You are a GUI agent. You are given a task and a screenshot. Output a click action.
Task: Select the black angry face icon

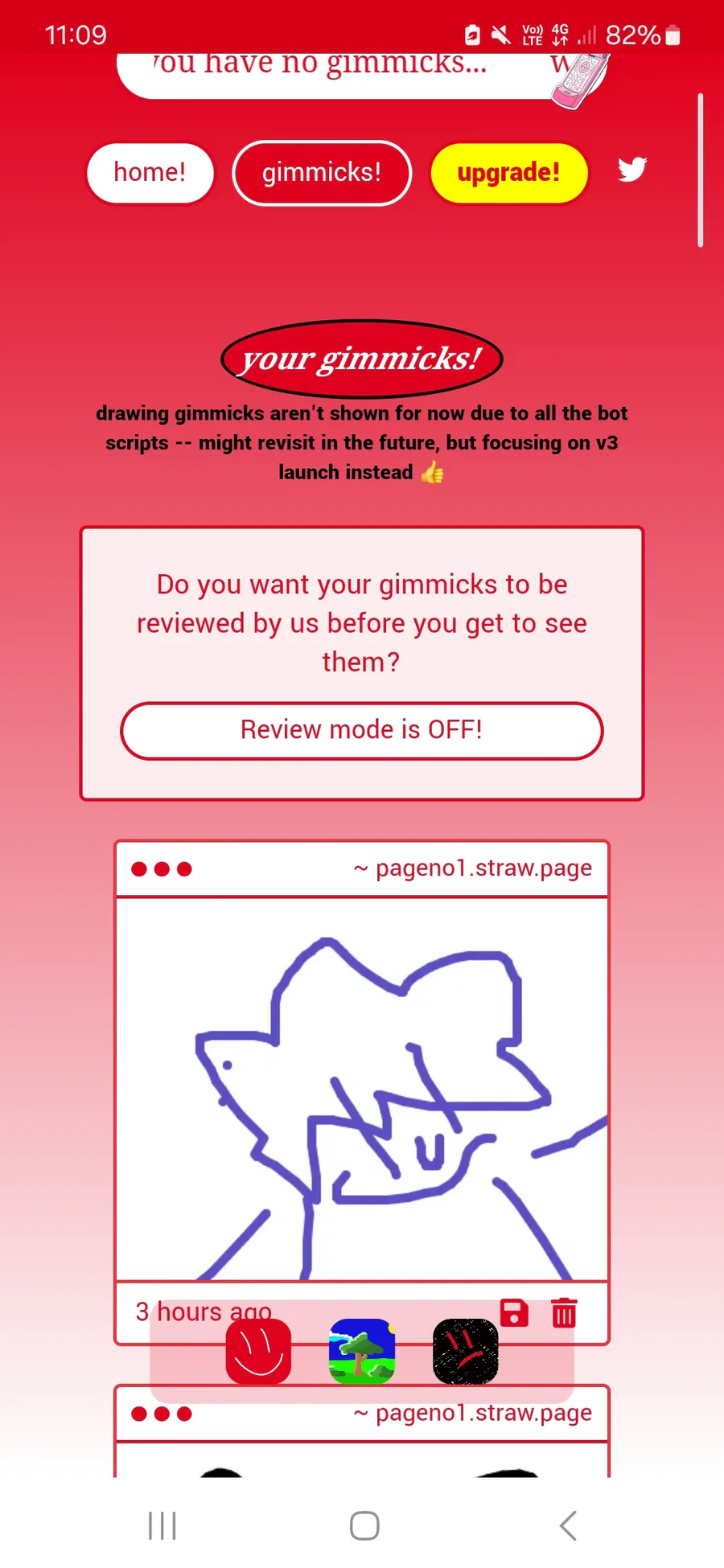[x=466, y=1352]
